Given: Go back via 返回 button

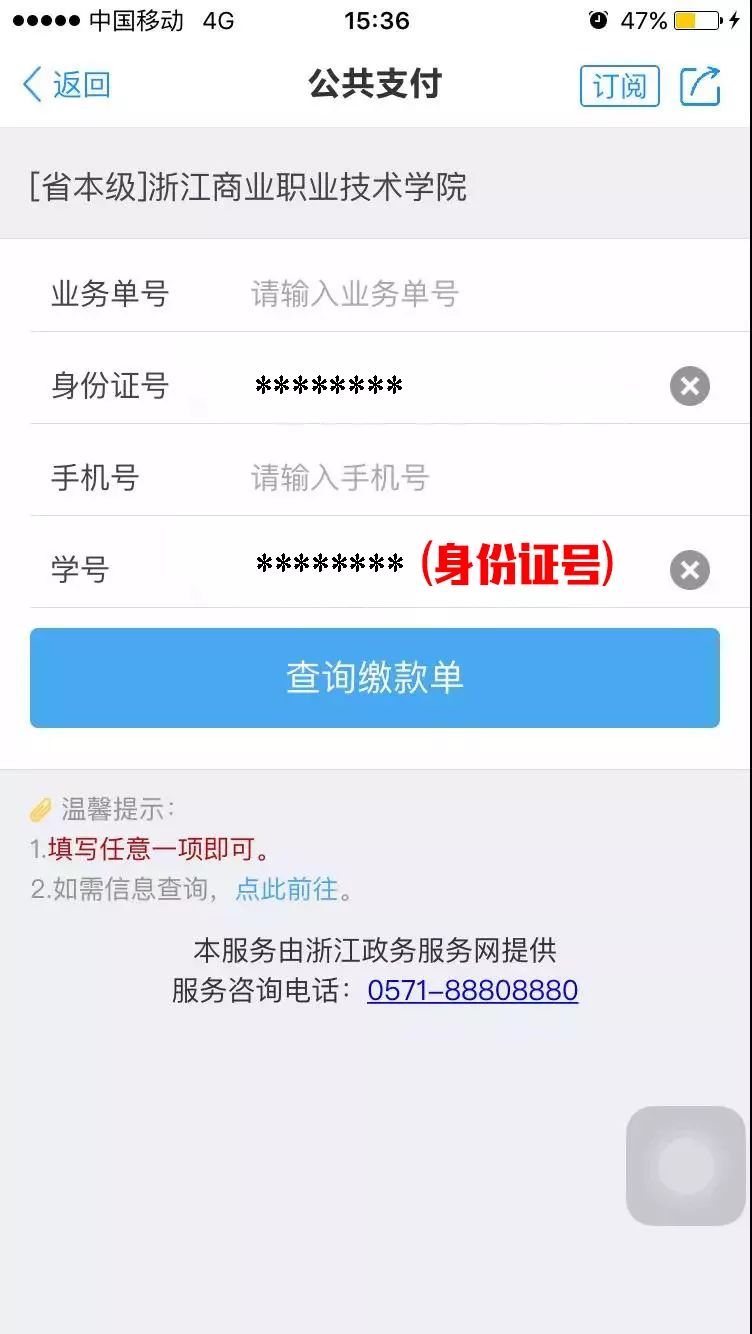Looking at the screenshot, I should 66,85.
